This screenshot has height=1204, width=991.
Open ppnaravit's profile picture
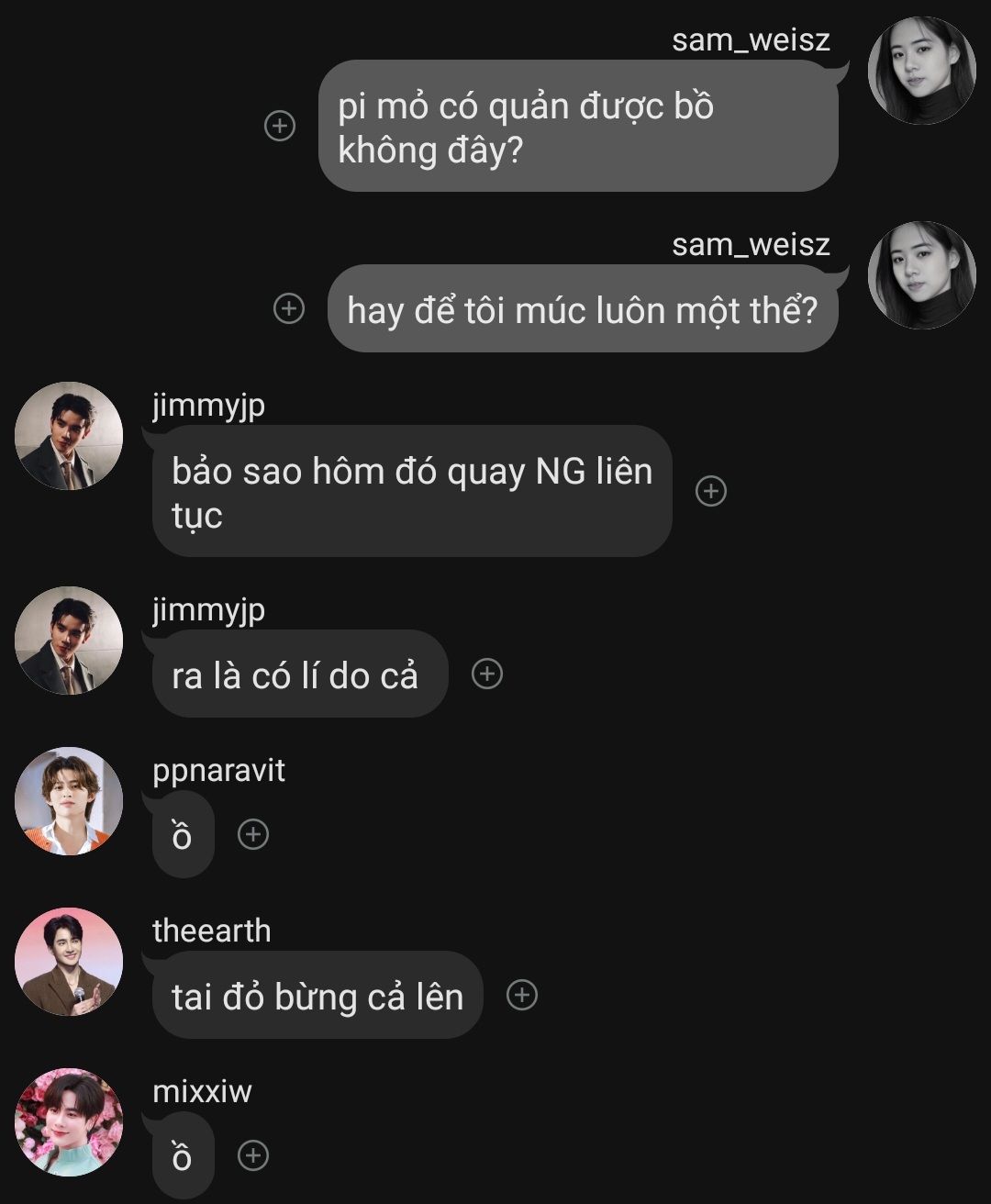click(69, 801)
